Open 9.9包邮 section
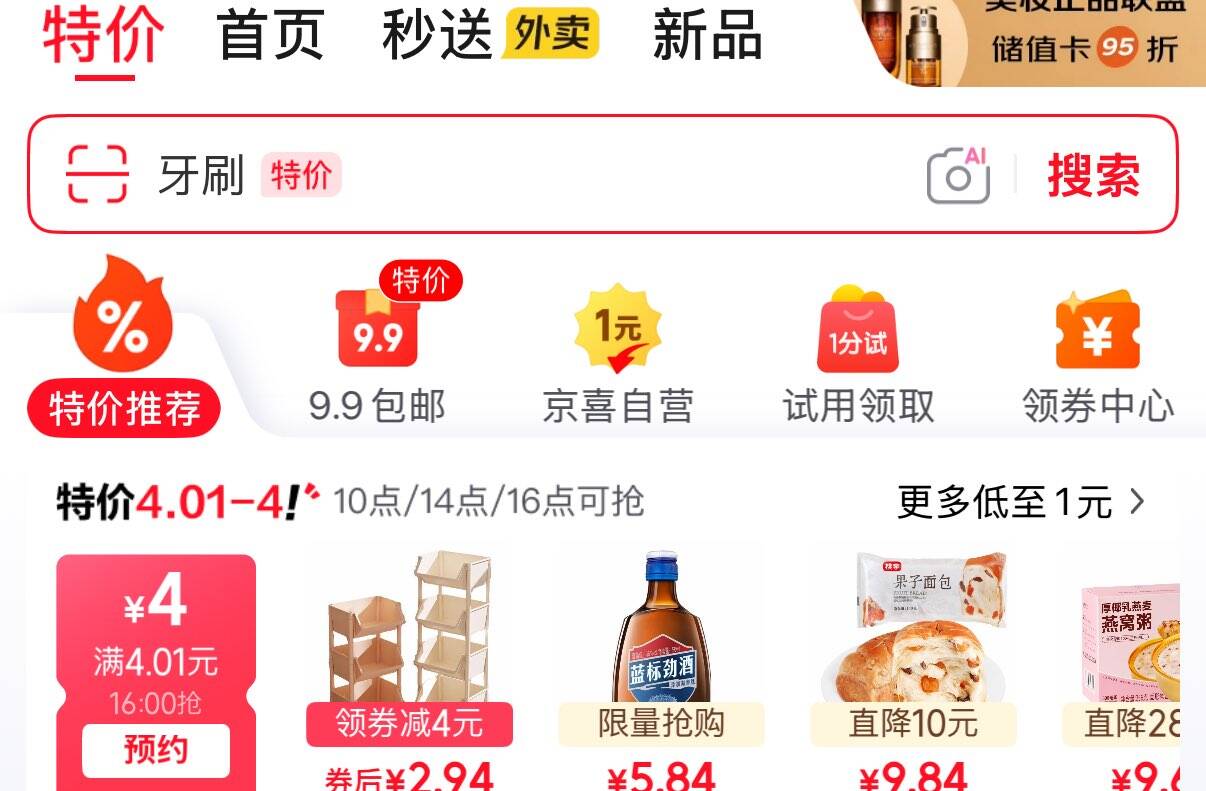 (x=378, y=345)
